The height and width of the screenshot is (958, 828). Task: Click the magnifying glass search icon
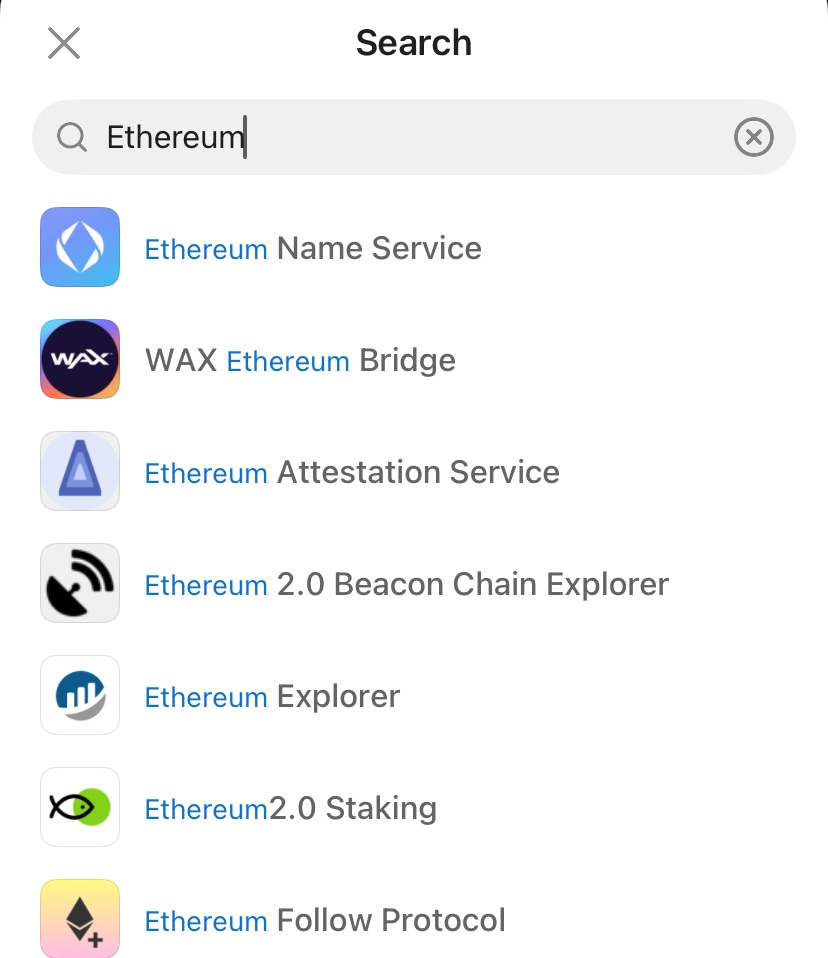click(x=70, y=137)
